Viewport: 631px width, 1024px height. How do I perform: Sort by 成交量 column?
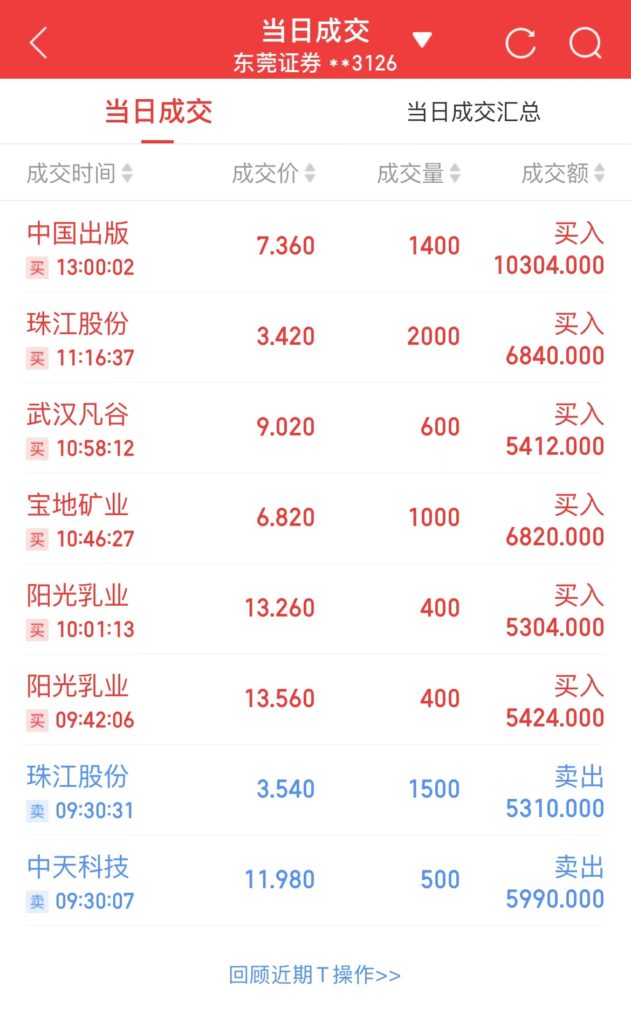coord(418,173)
